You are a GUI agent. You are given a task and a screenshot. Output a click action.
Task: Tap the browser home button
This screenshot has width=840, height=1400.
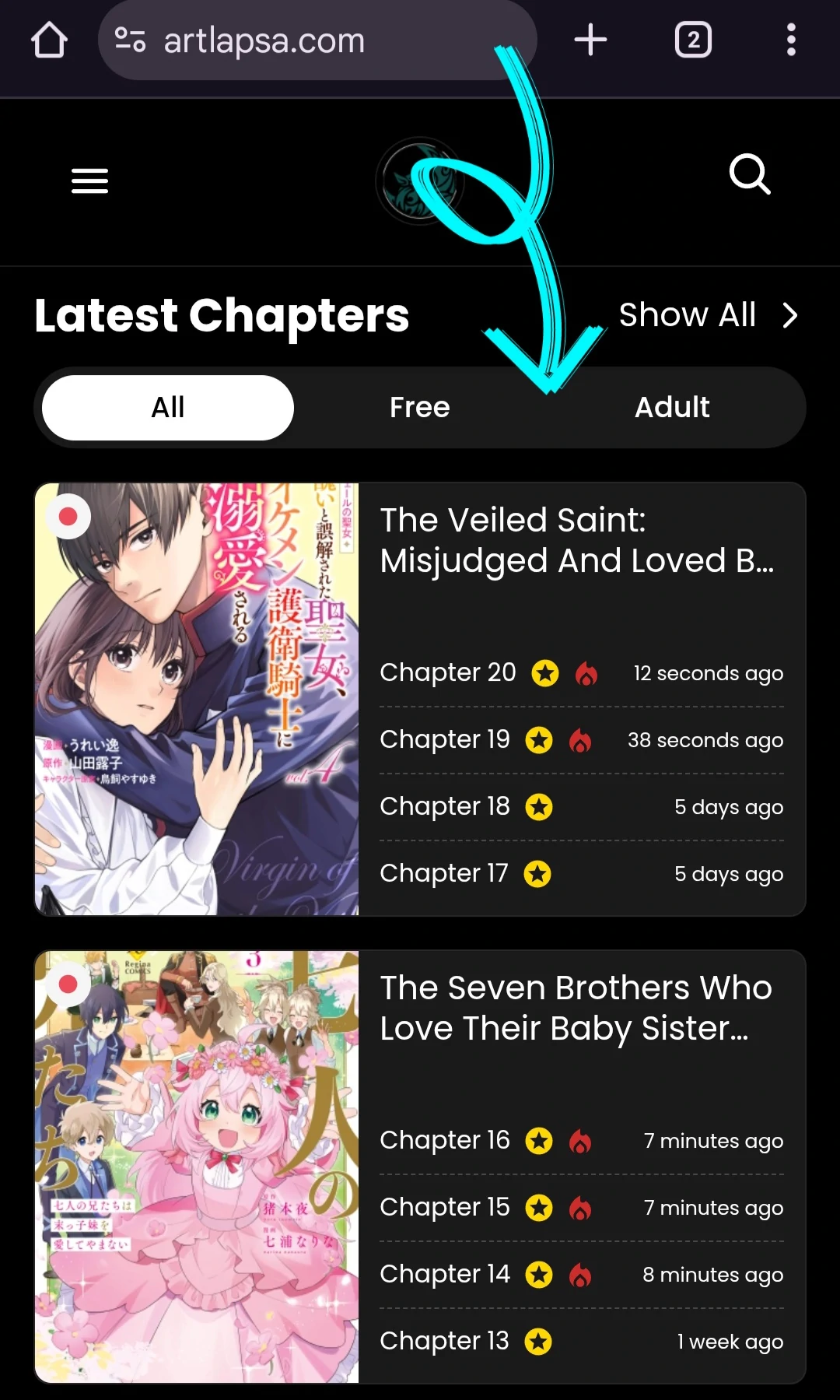point(49,40)
